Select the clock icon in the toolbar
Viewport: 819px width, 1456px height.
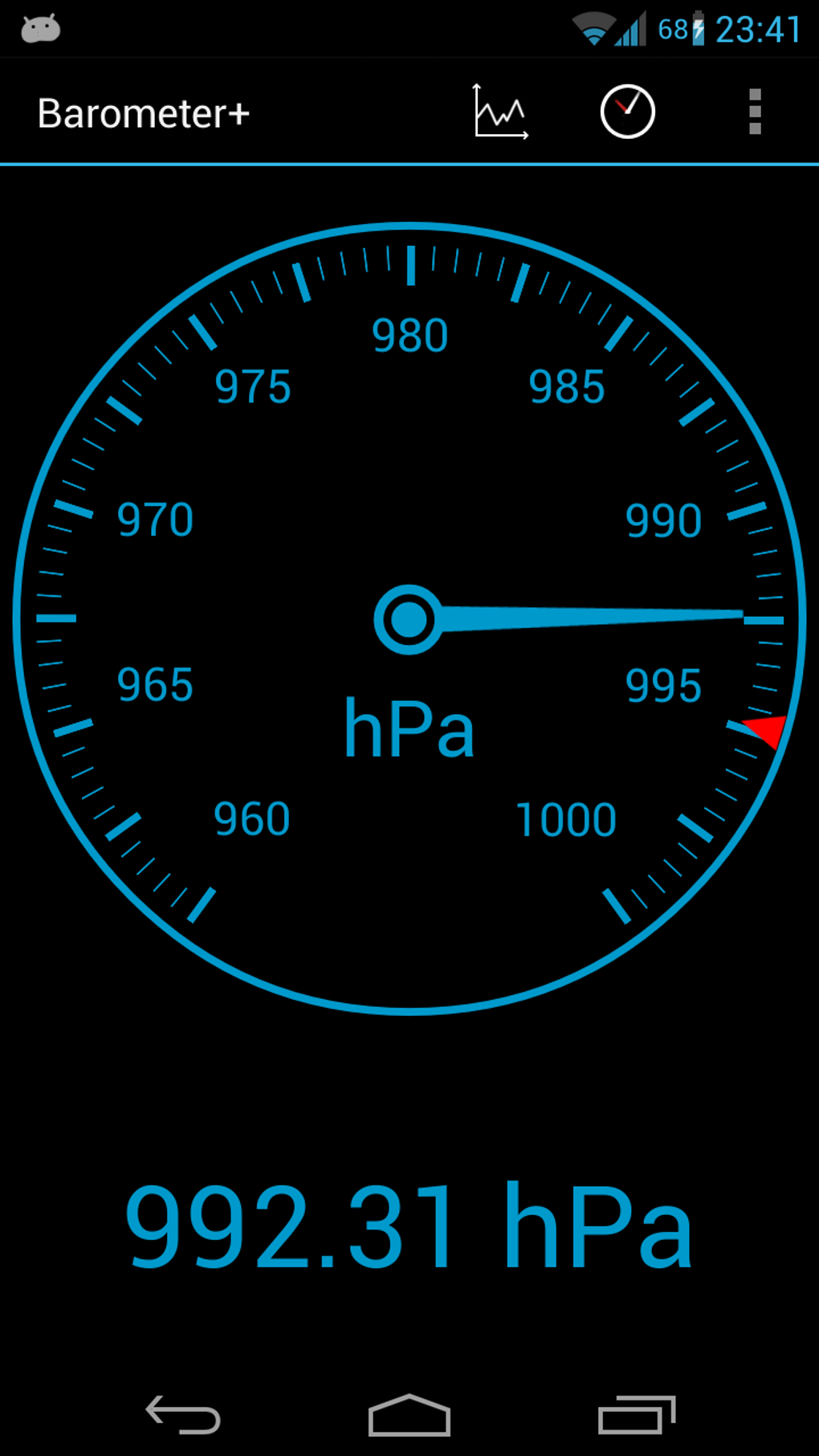[x=627, y=110]
